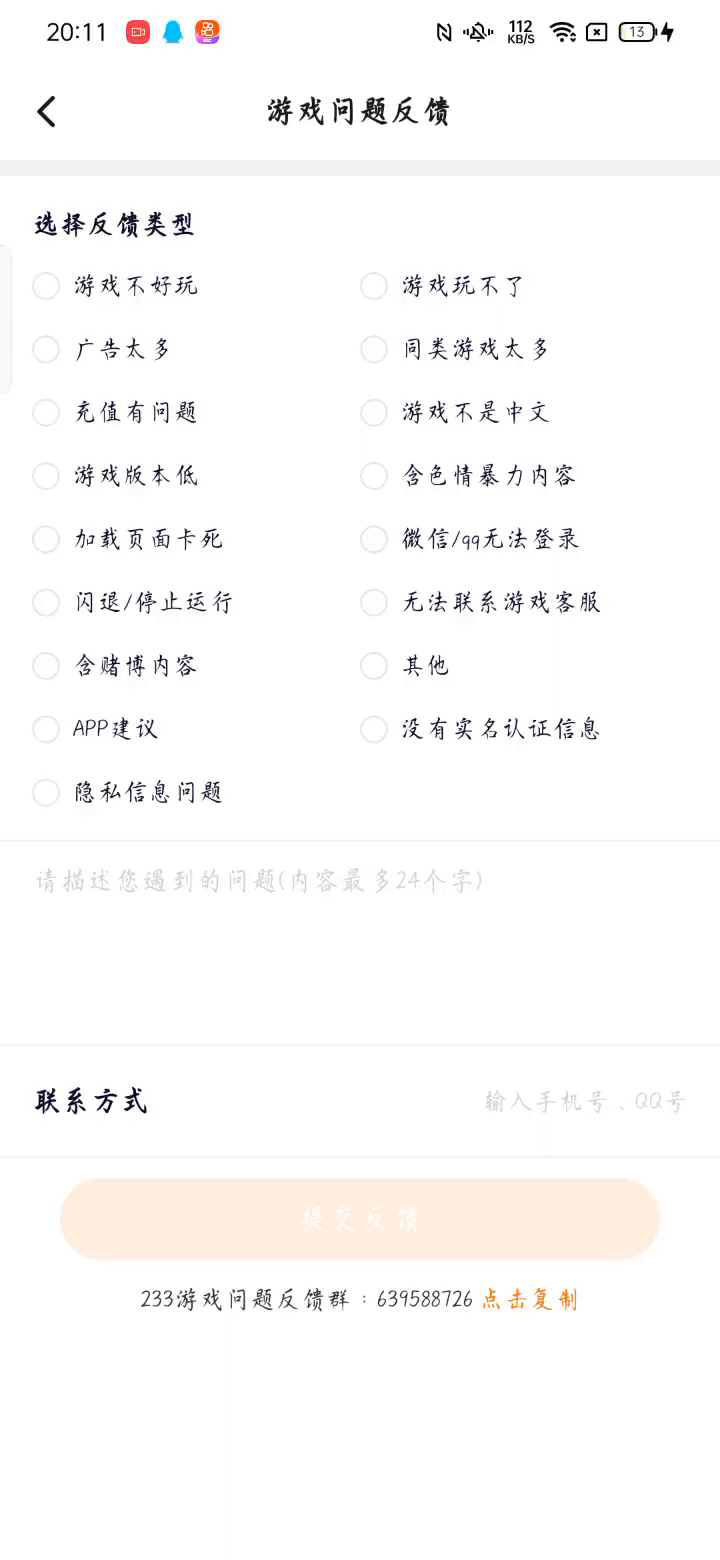Select the 广告太多 option
This screenshot has height=1560, width=720.
[46, 349]
